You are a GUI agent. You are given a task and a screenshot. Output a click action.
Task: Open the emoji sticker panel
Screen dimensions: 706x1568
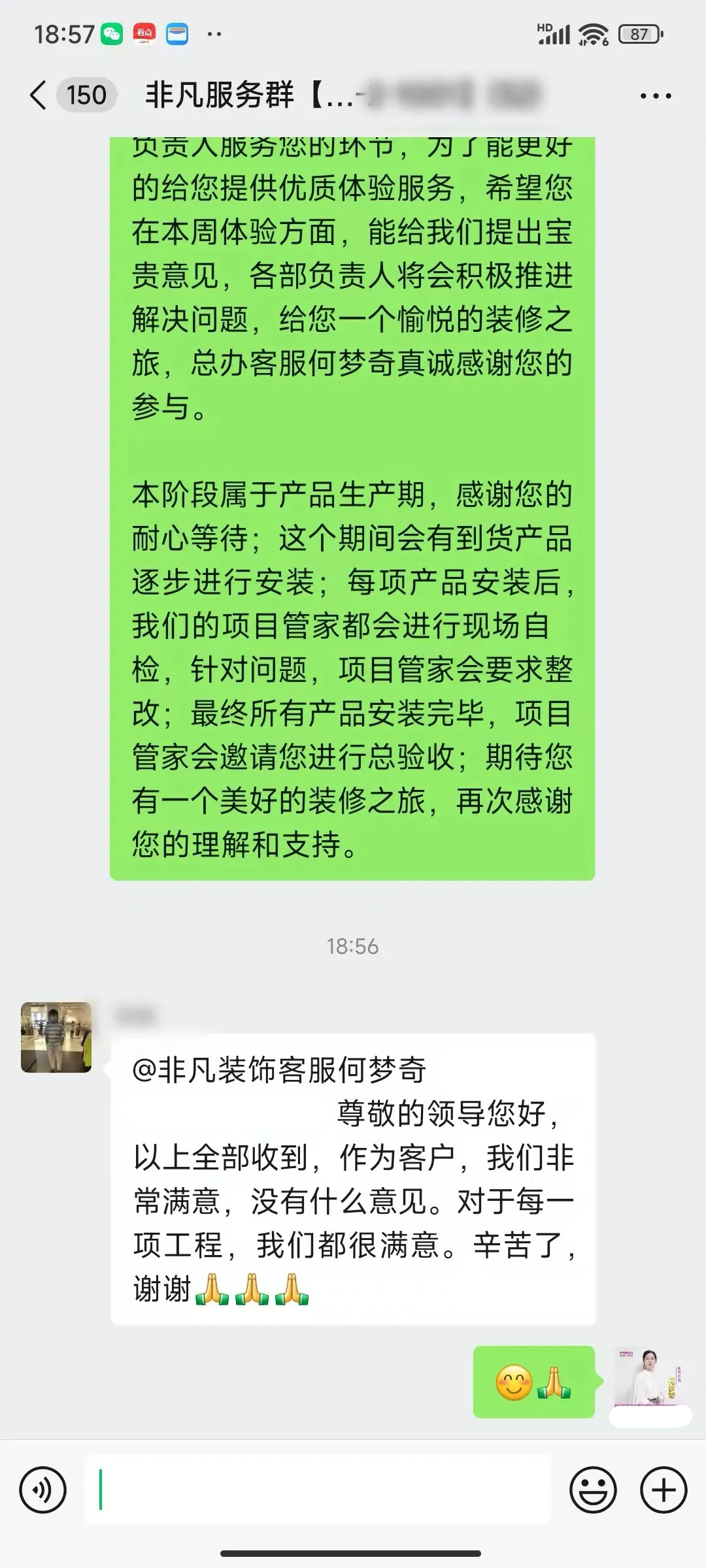[593, 1491]
